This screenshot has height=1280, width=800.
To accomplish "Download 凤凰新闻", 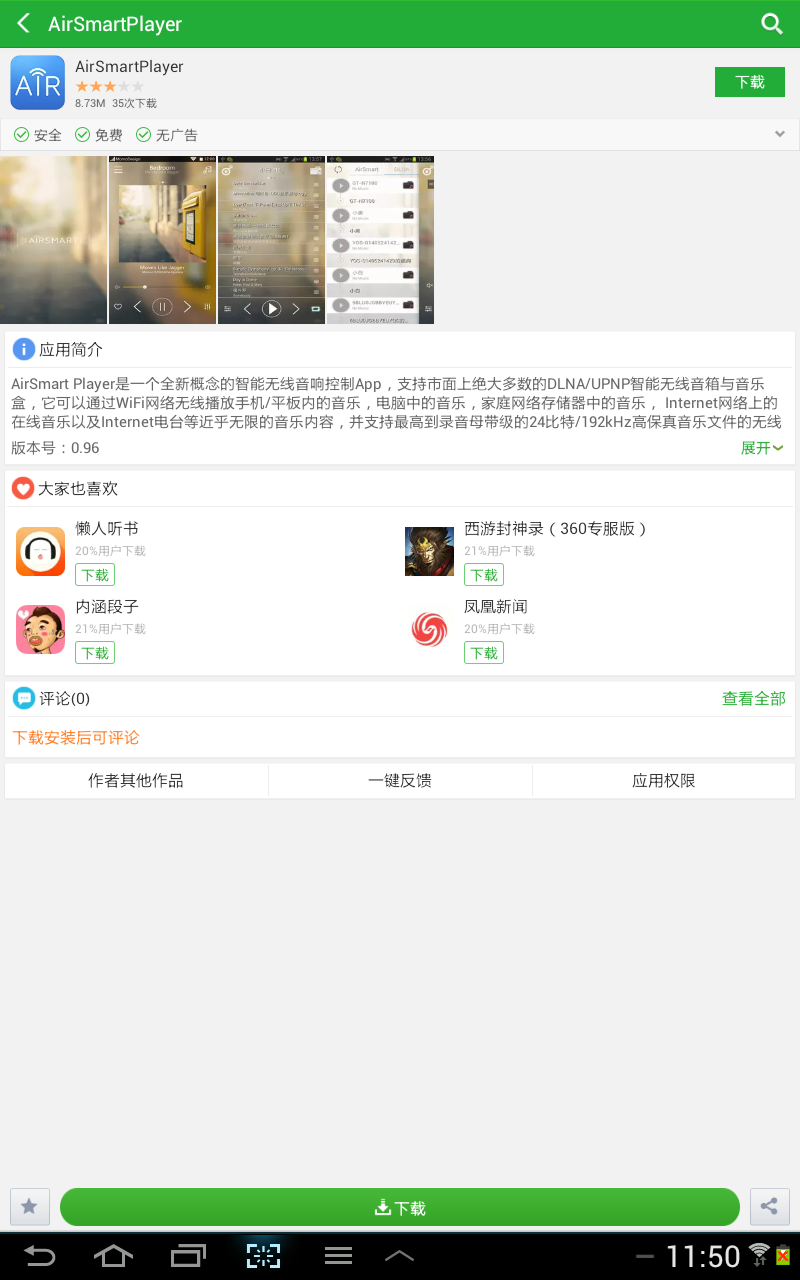I will [483, 653].
